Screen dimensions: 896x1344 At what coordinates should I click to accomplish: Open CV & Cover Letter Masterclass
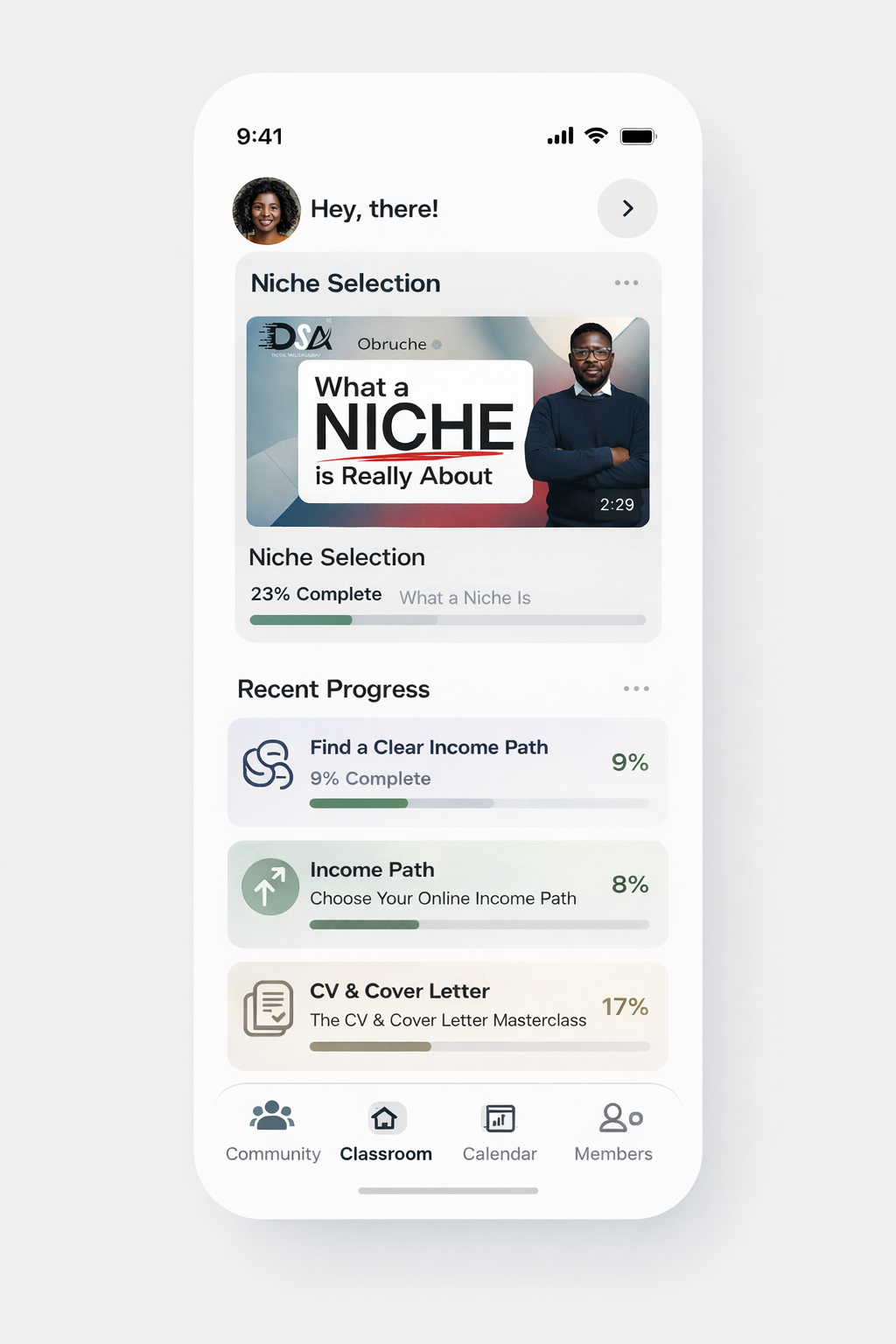click(x=447, y=1016)
